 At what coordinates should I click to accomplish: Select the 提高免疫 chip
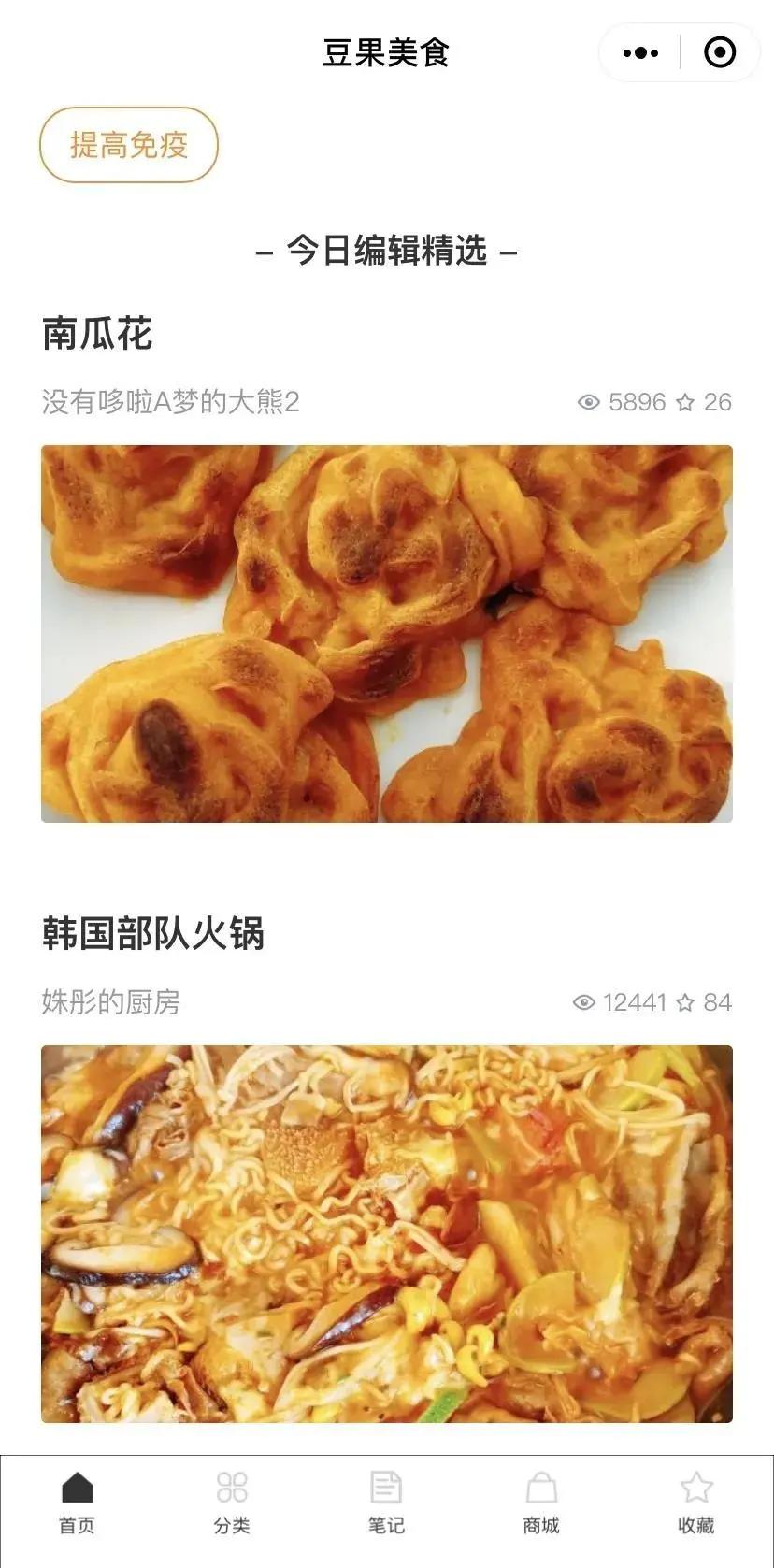pyautogui.click(x=129, y=145)
